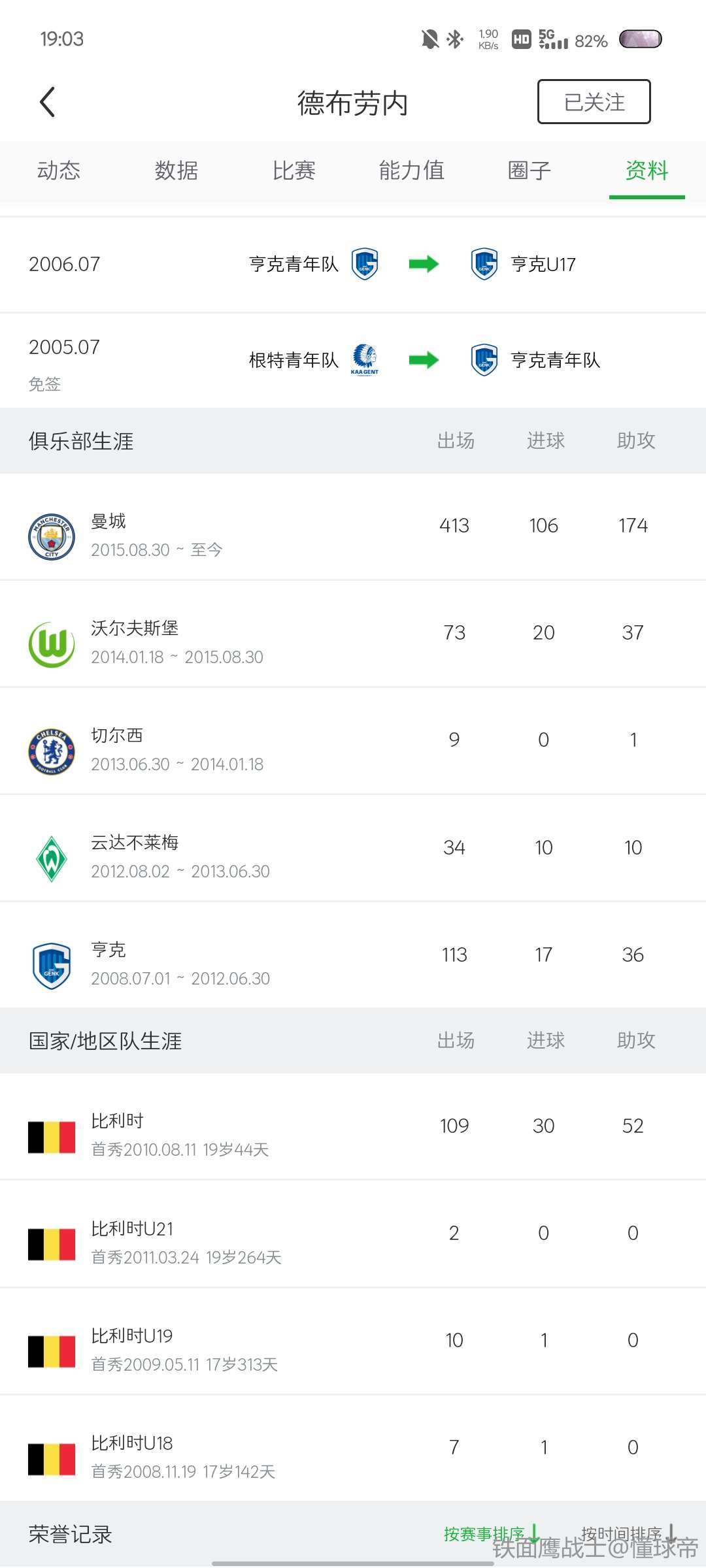Switch to the 动态 tab
Viewport: 706px width, 1568px height.
coord(59,171)
